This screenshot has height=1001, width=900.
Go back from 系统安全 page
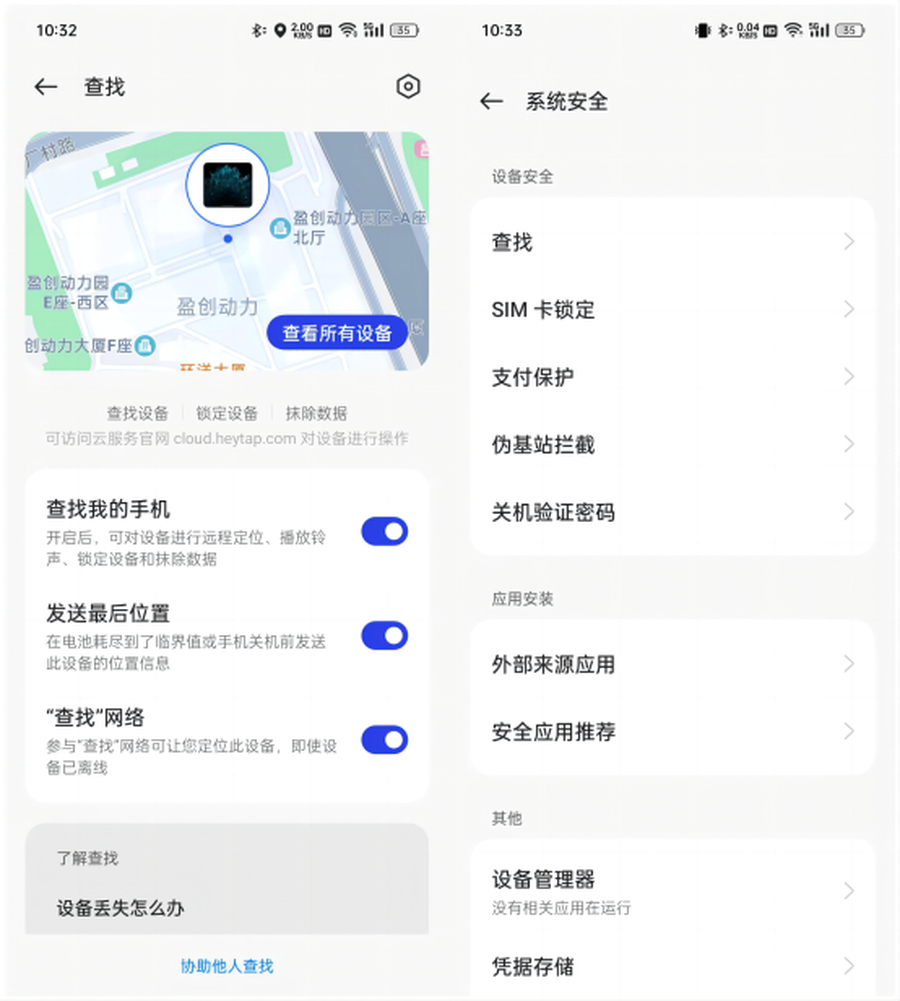click(491, 101)
